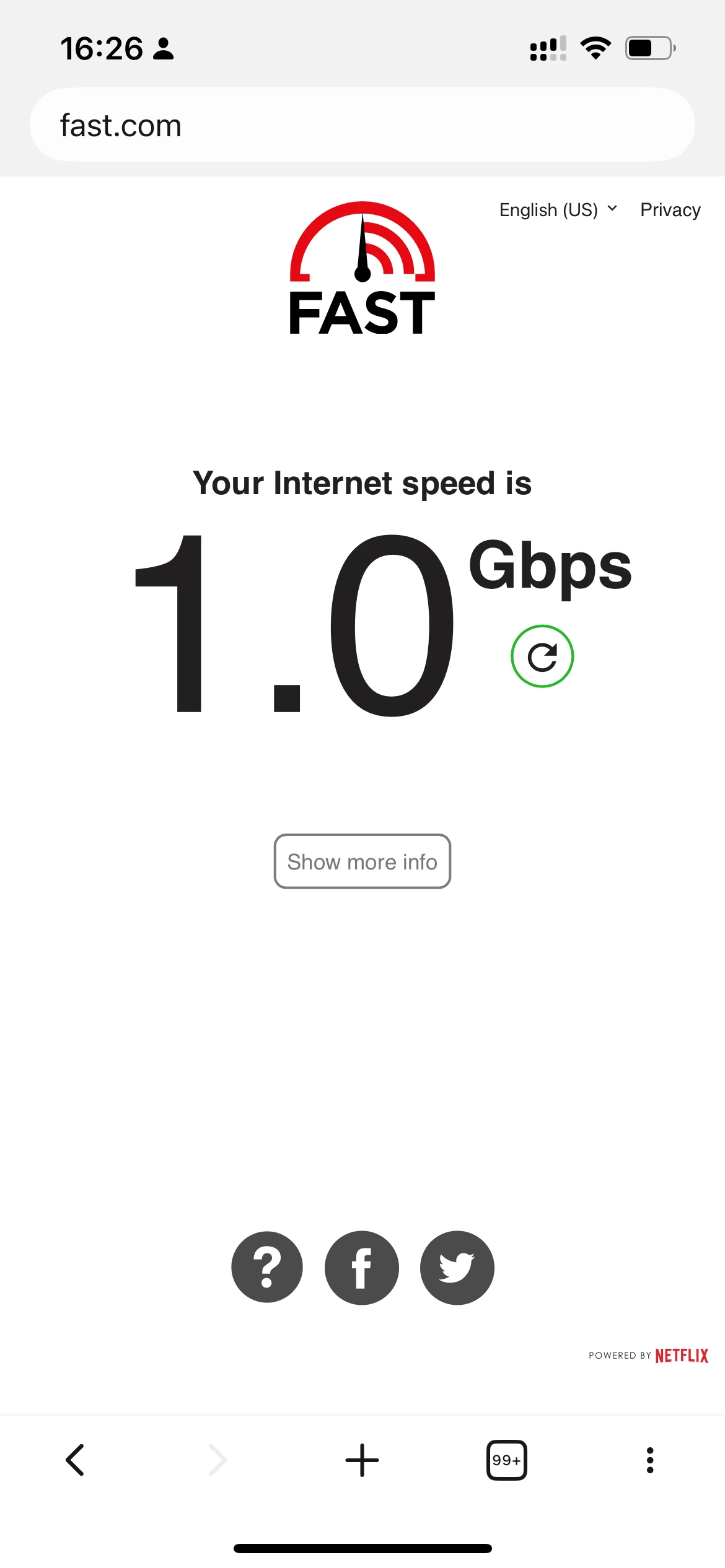Viewport: 725px width, 1568px height.
Task: Open the Privacy link
Action: point(670,211)
